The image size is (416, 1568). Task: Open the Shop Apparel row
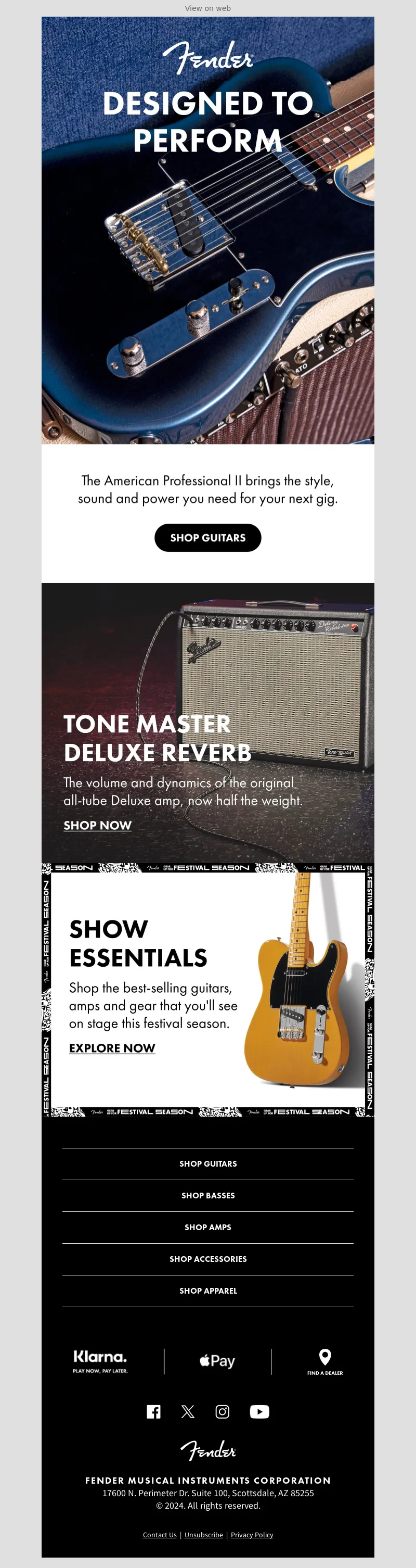[207, 1291]
